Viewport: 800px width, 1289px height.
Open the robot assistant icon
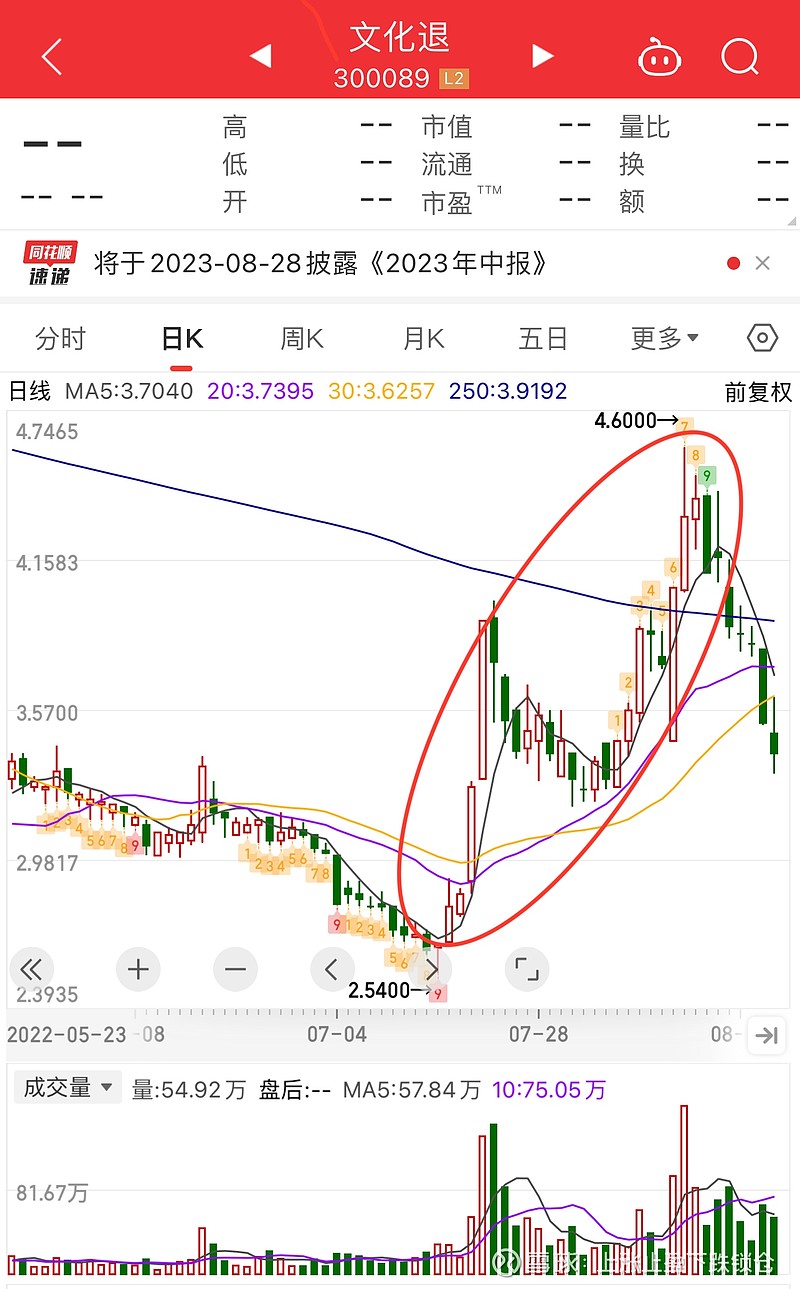(660, 57)
